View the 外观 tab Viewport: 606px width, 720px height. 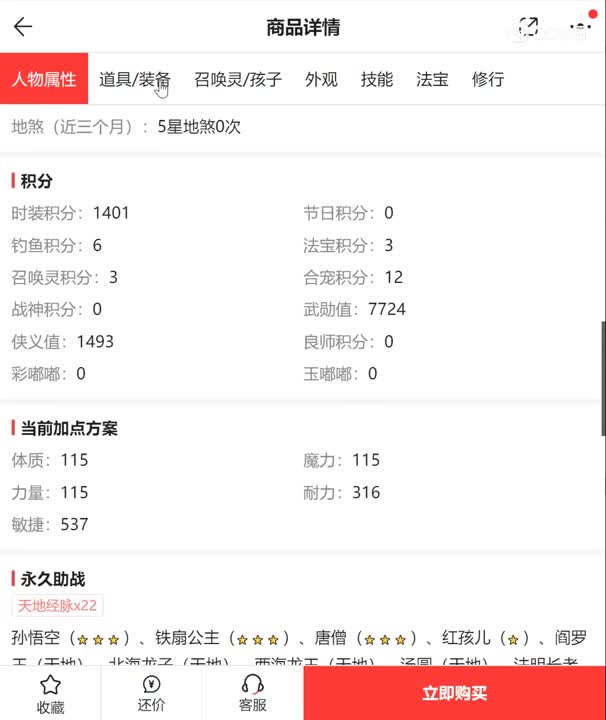pos(321,80)
